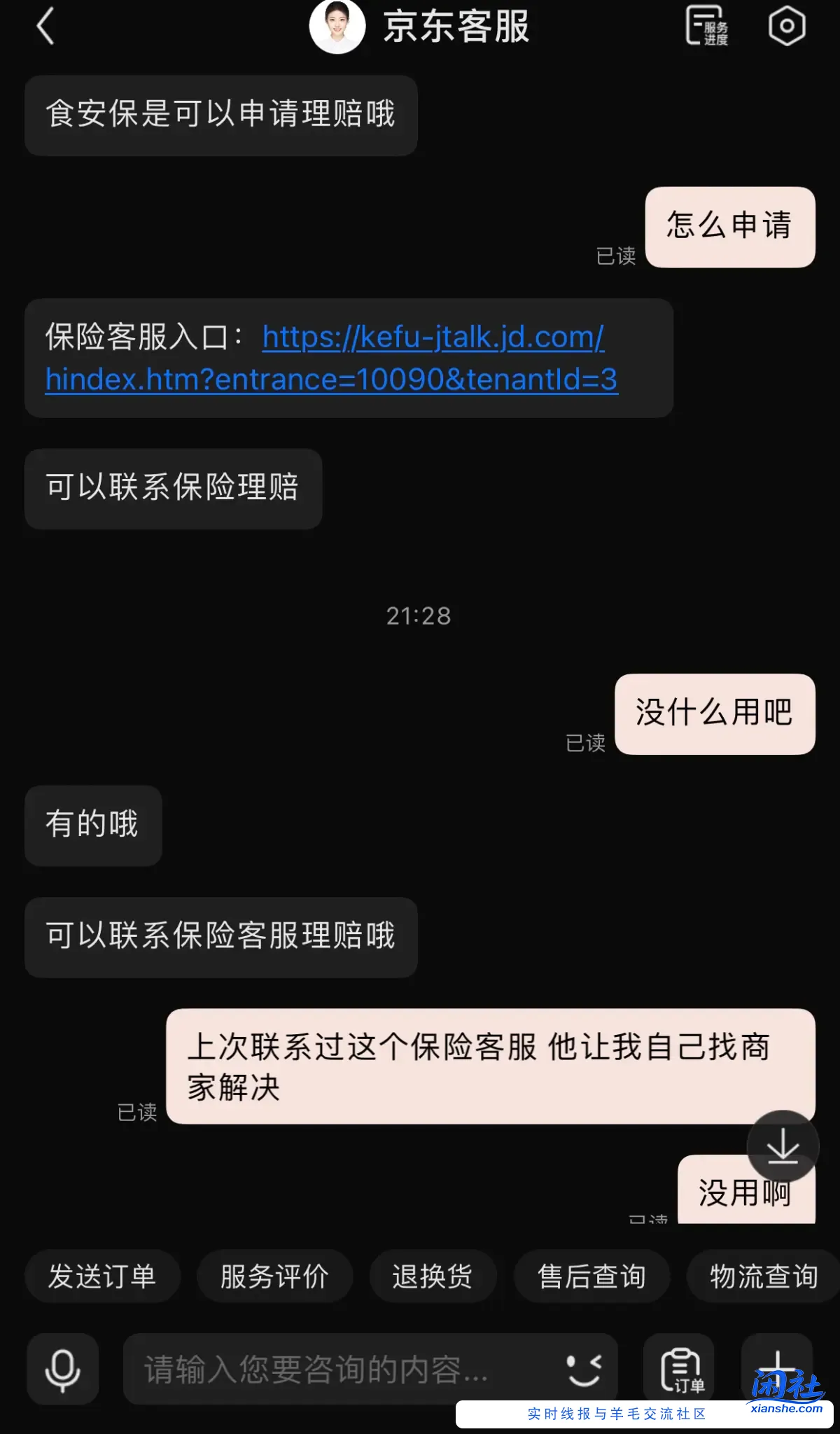Select the 退换货 shortcut

point(433,1276)
